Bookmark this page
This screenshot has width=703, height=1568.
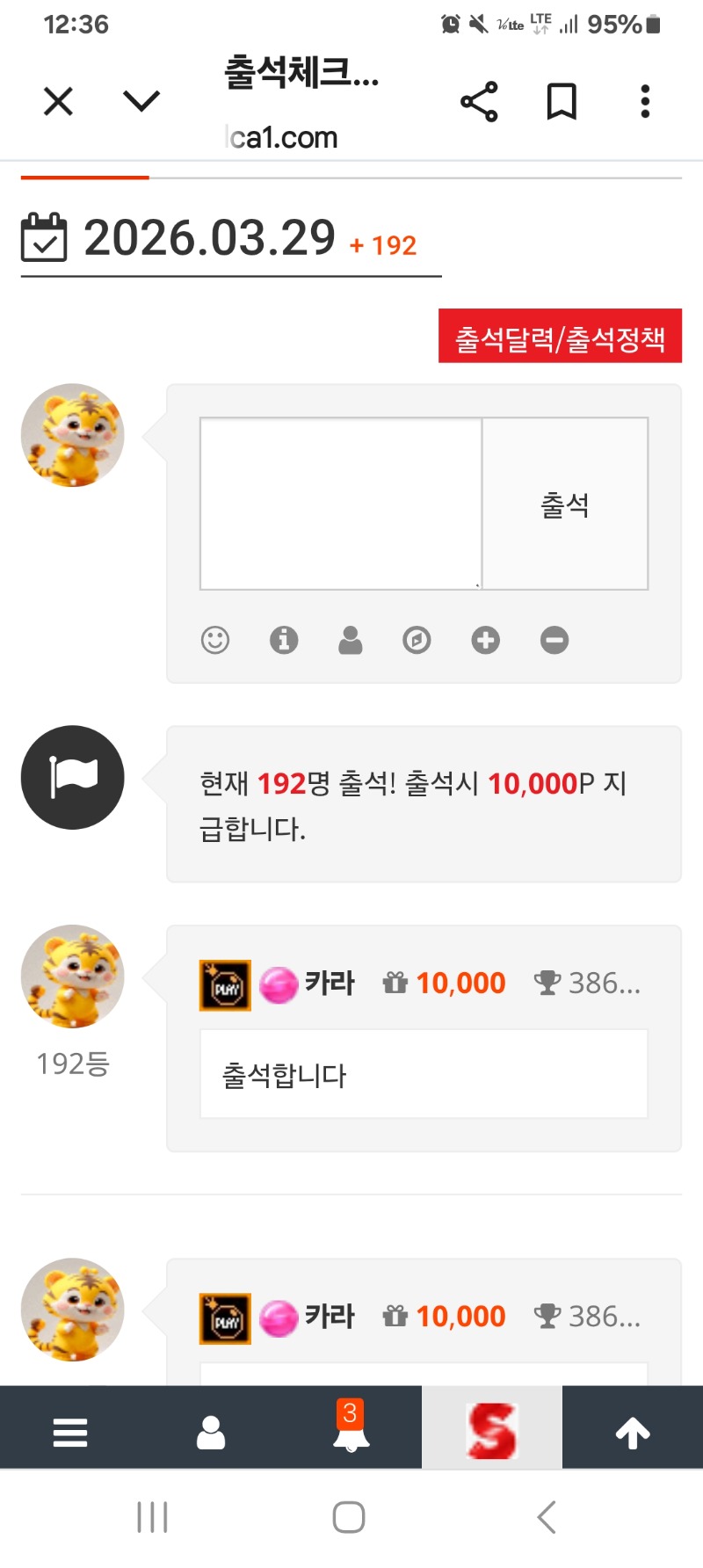click(x=562, y=102)
